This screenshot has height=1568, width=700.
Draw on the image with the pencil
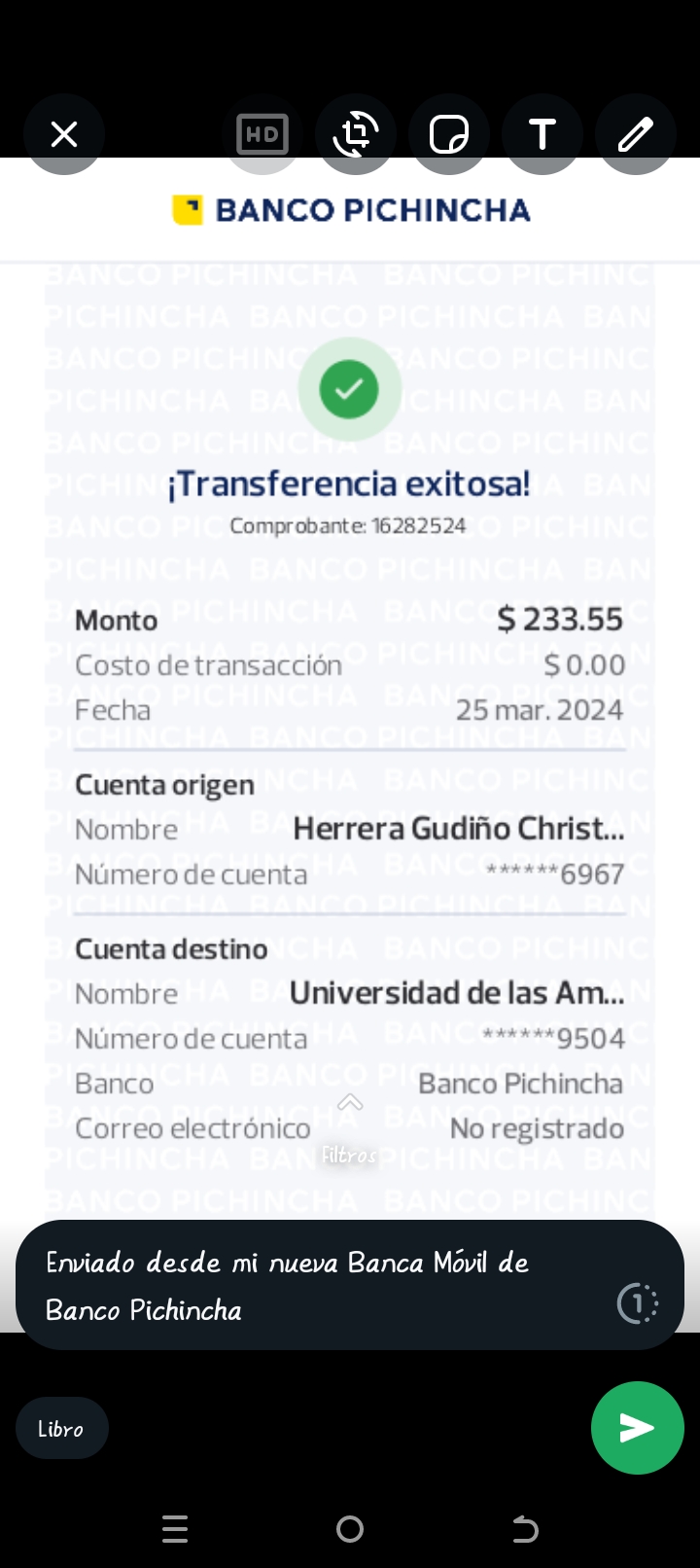pos(636,134)
